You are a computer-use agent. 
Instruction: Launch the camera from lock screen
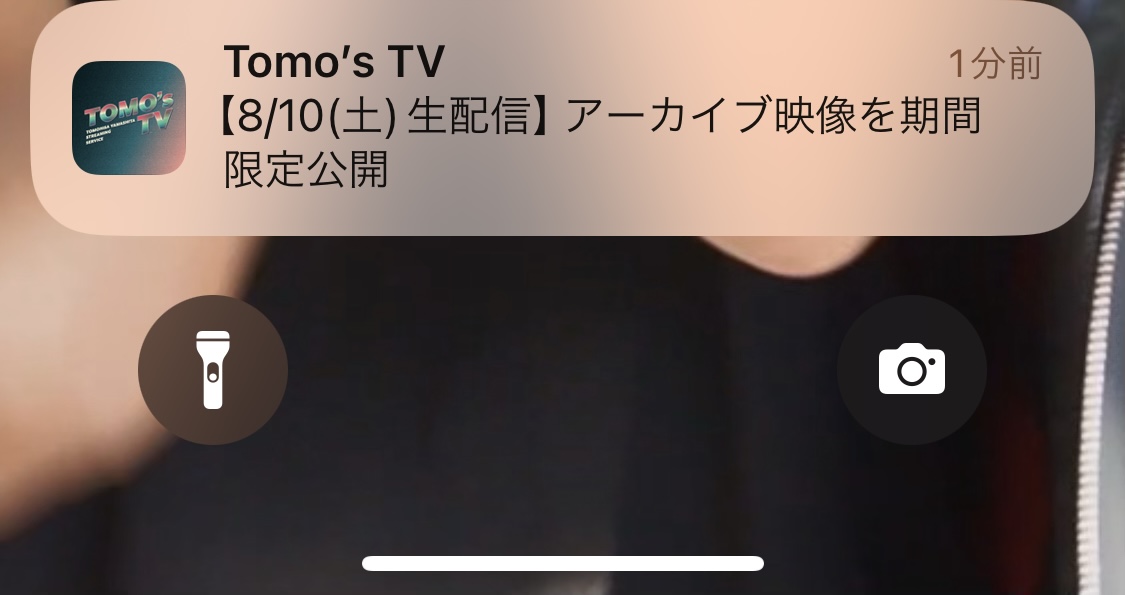click(911, 370)
